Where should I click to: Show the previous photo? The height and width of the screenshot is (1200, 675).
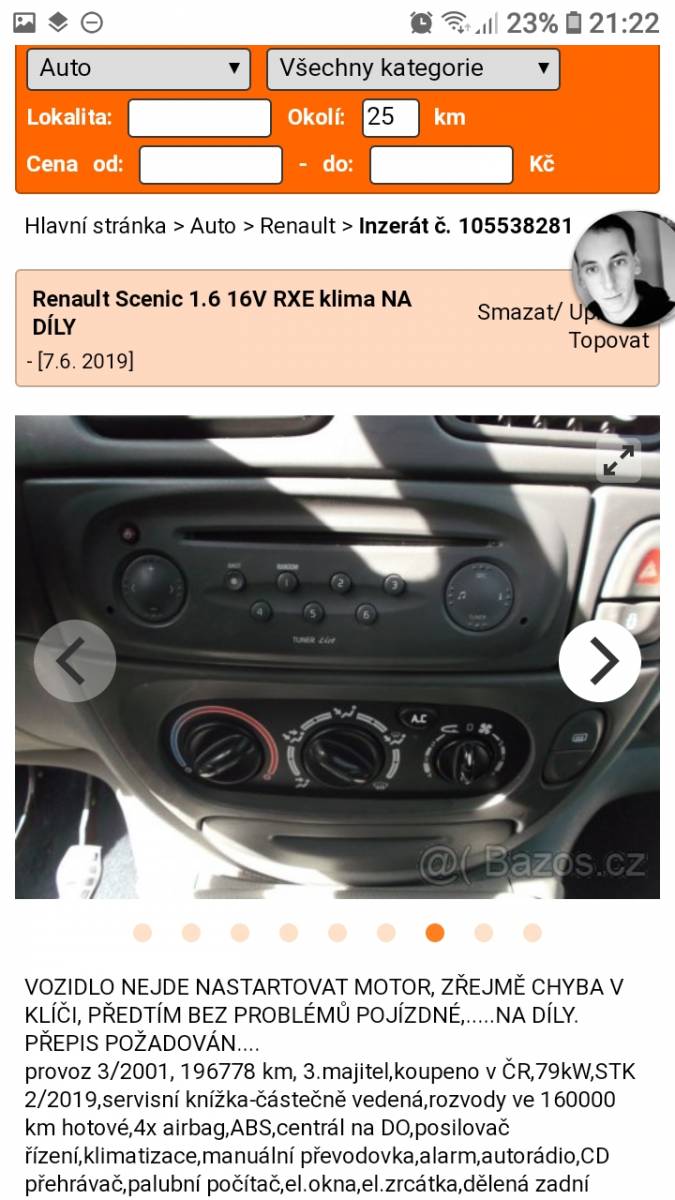pos(75,661)
